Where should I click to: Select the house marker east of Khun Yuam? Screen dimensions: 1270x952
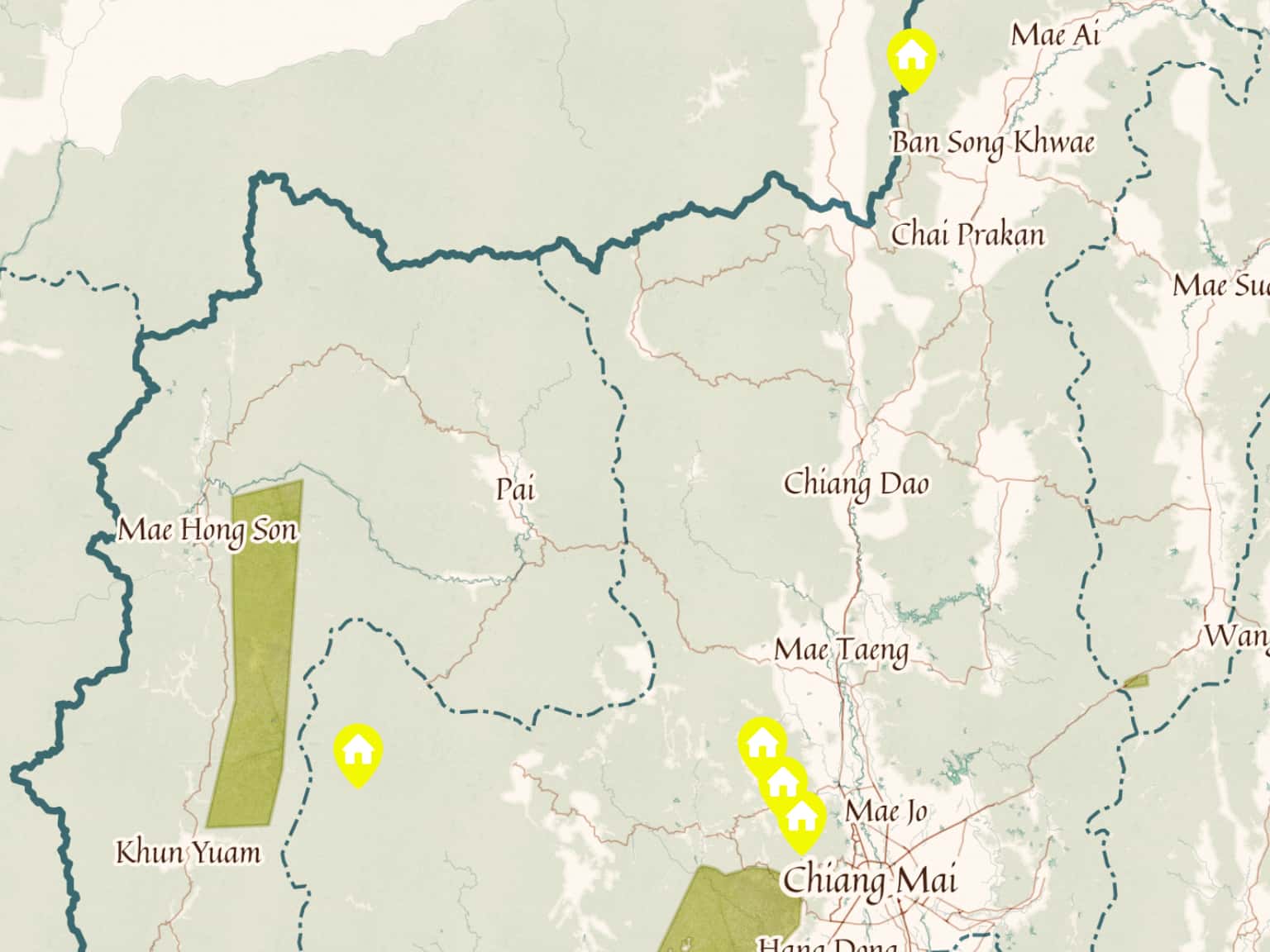[357, 750]
